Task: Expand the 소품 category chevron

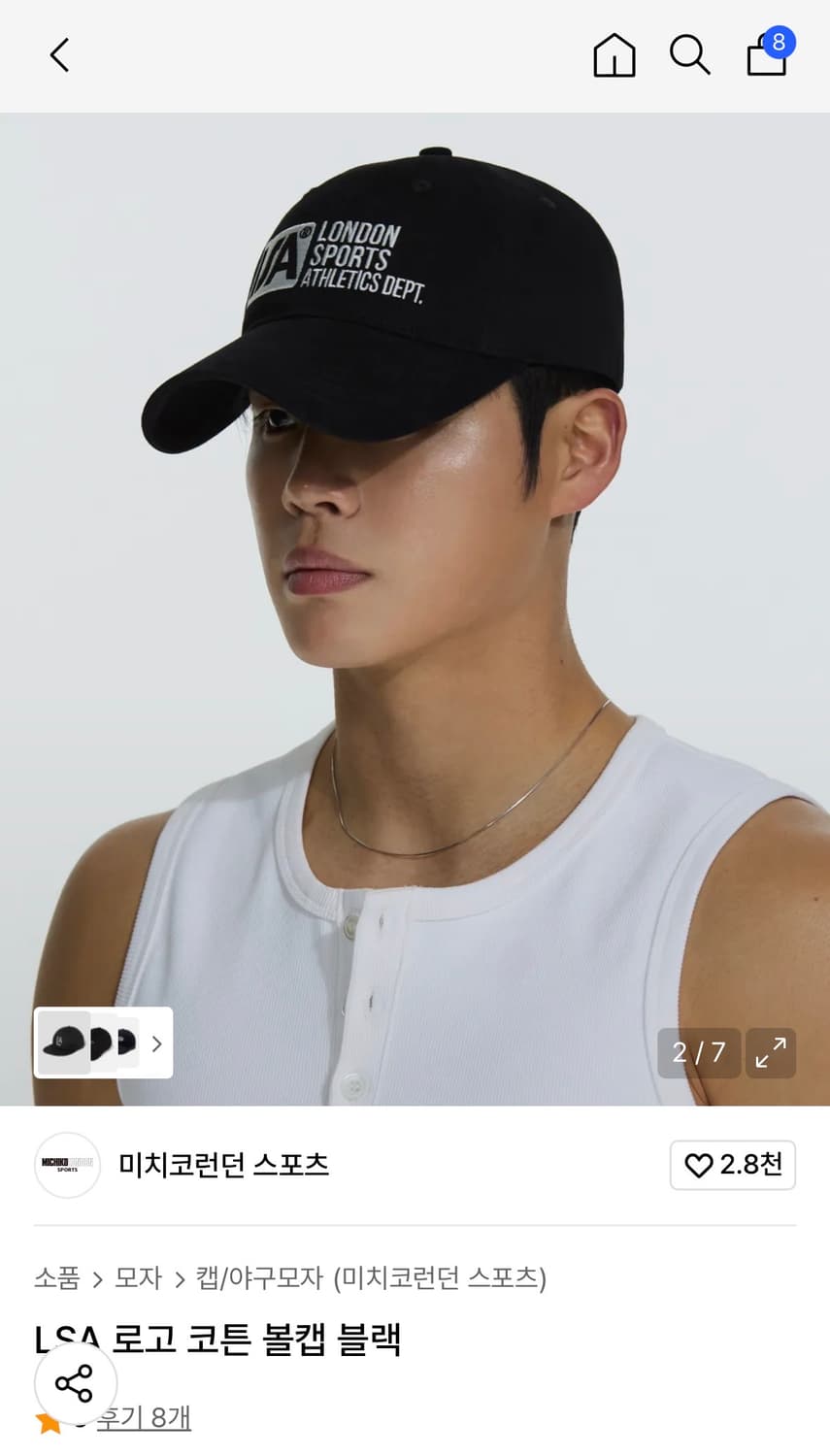Action: pos(97,1279)
